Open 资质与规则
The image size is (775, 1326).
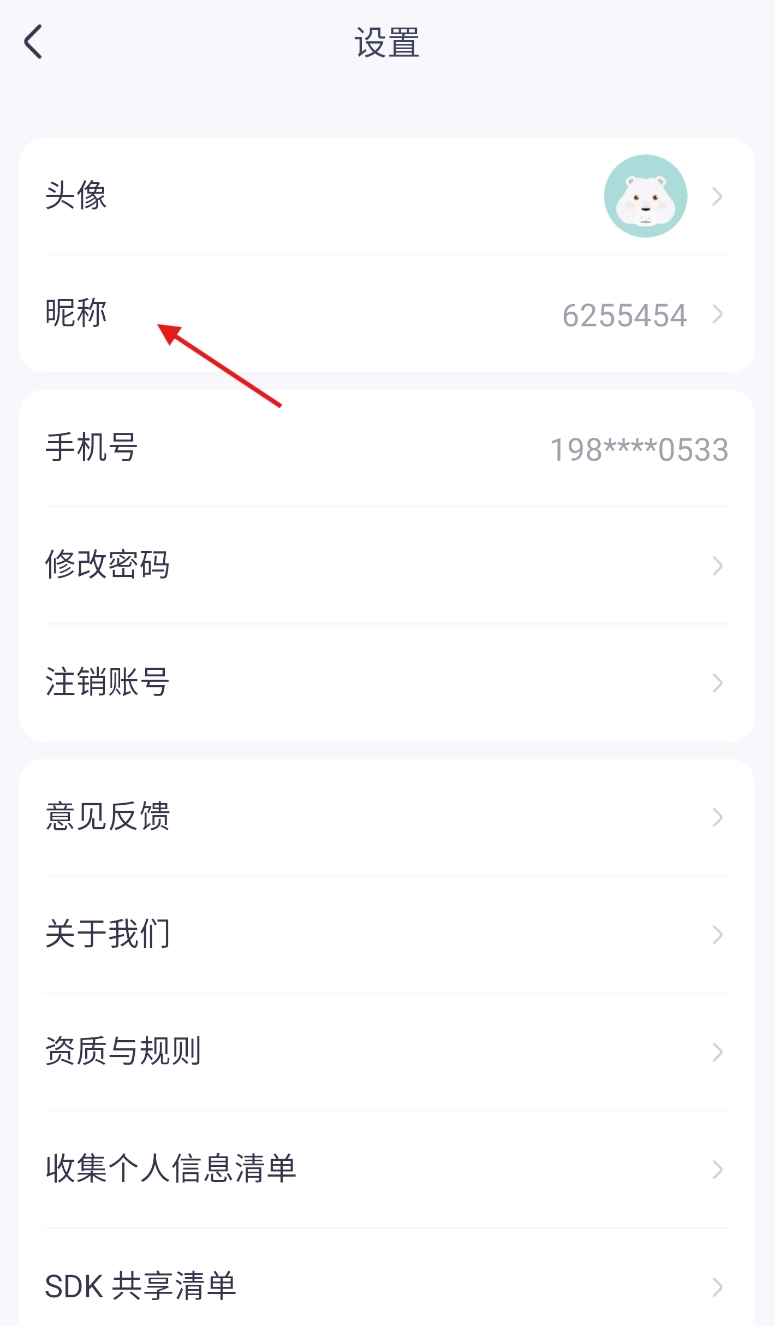pyautogui.click(x=386, y=1052)
